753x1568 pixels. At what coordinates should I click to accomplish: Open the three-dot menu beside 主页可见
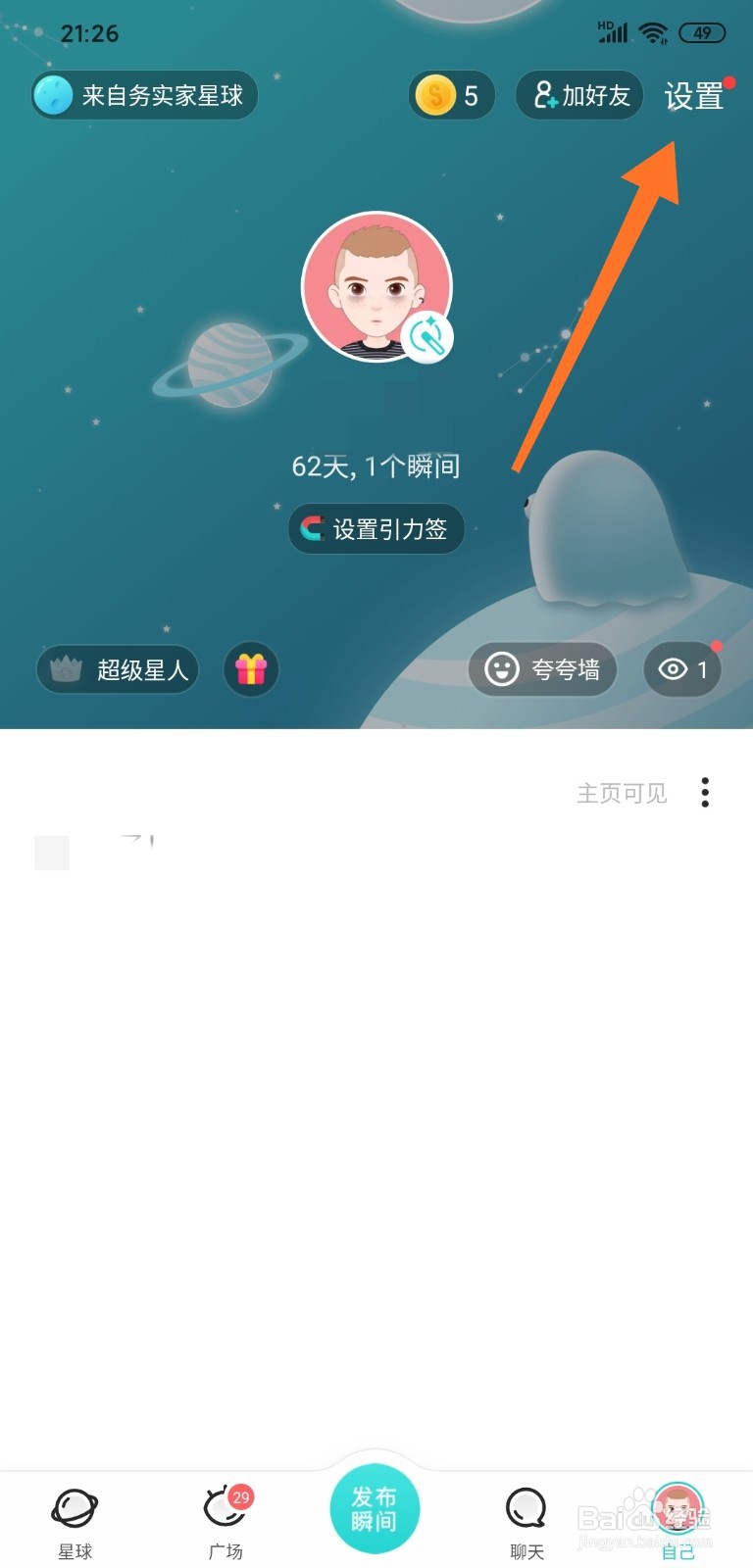coord(705,792)
